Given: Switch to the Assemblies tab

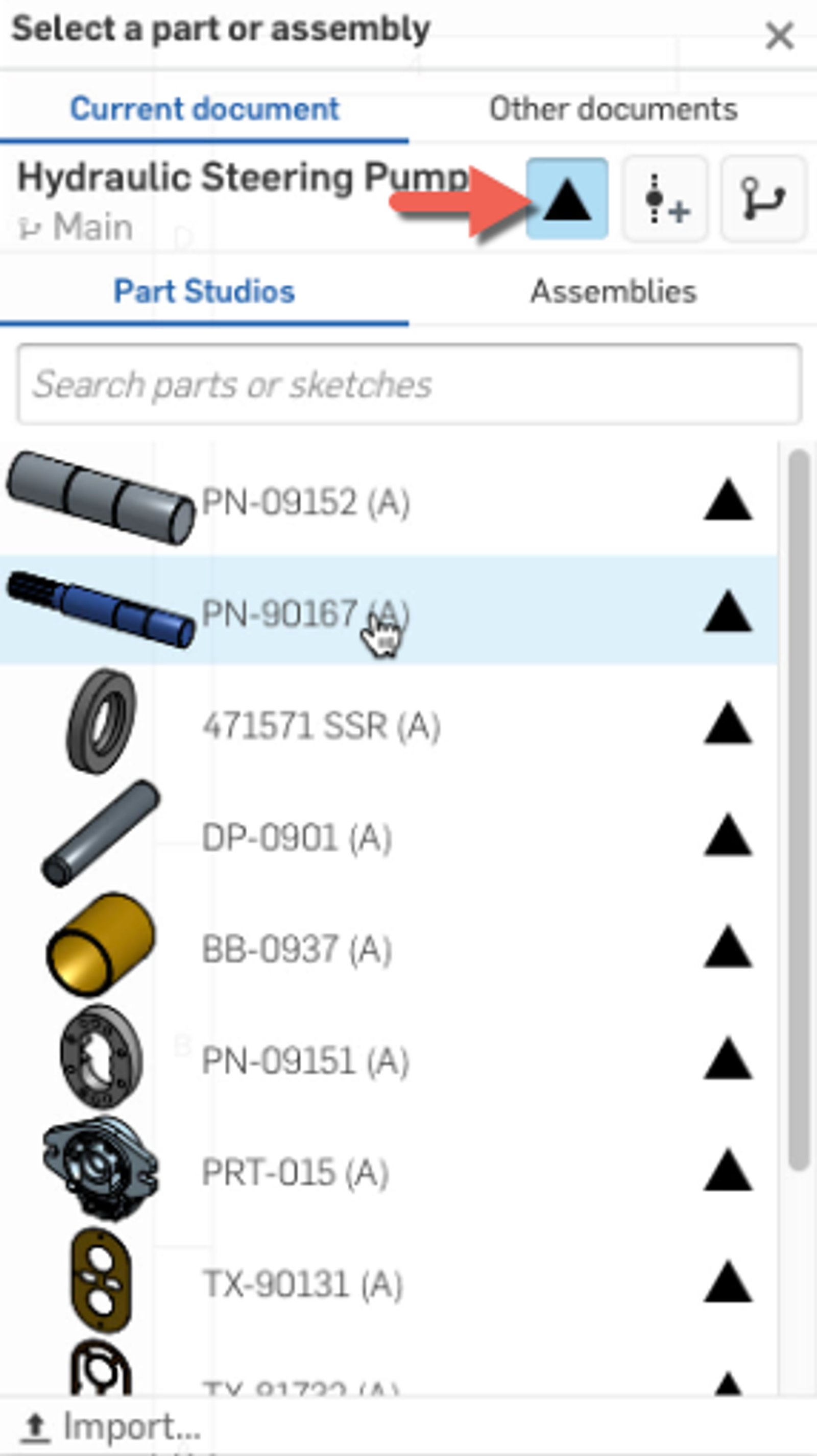Looking at the screenshot, I should (x=613, y=291).
